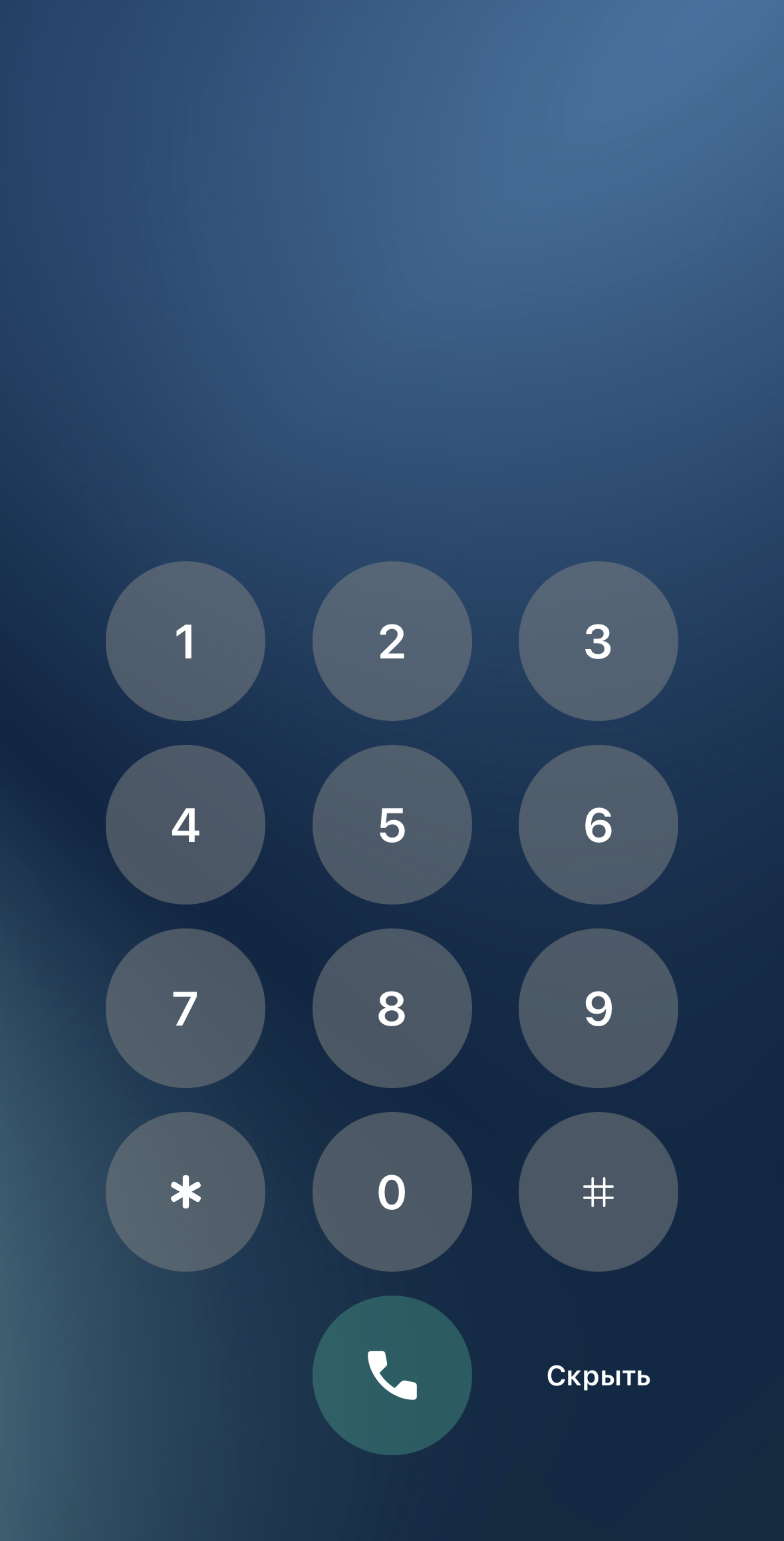Select the 8 key
Image resolution: width=784 pixels, height=1541 pixels.
(392, 1008)
